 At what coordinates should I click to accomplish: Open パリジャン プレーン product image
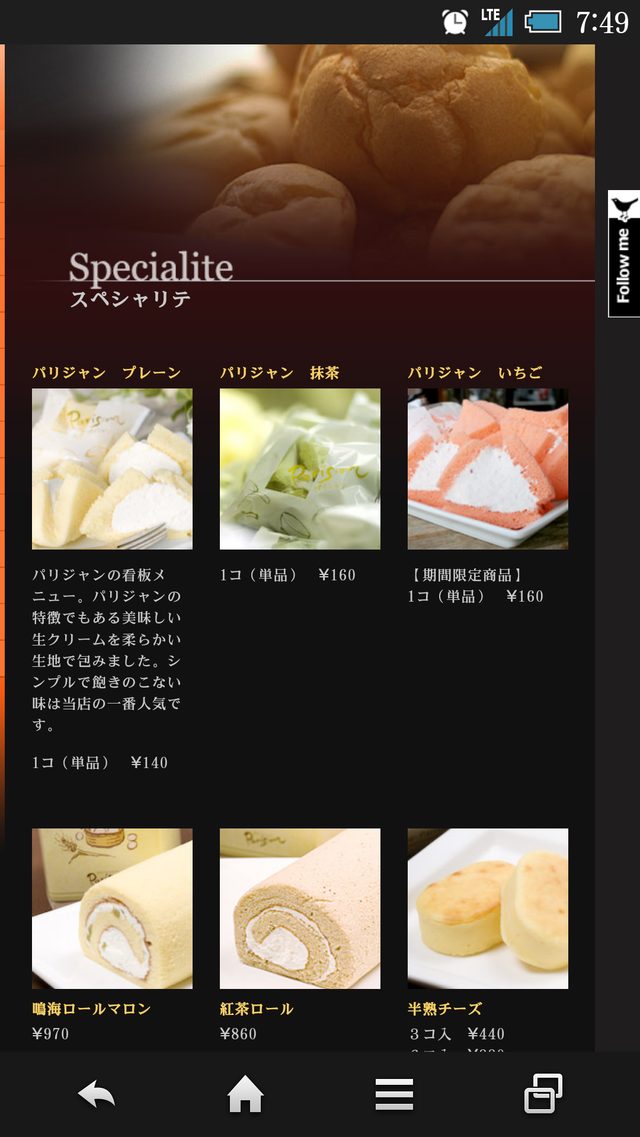click(112, 468)
